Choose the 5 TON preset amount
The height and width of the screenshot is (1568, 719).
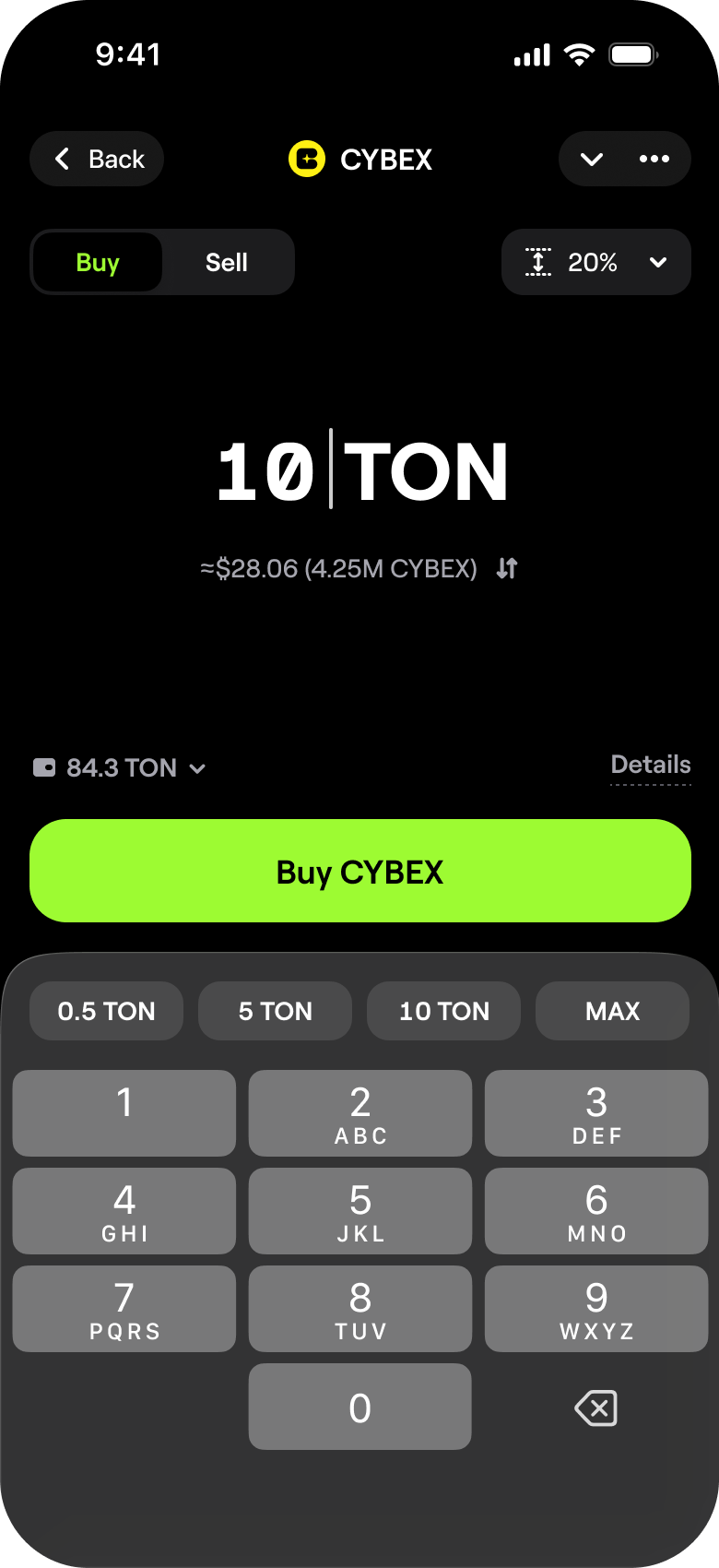click(276, 1011)
